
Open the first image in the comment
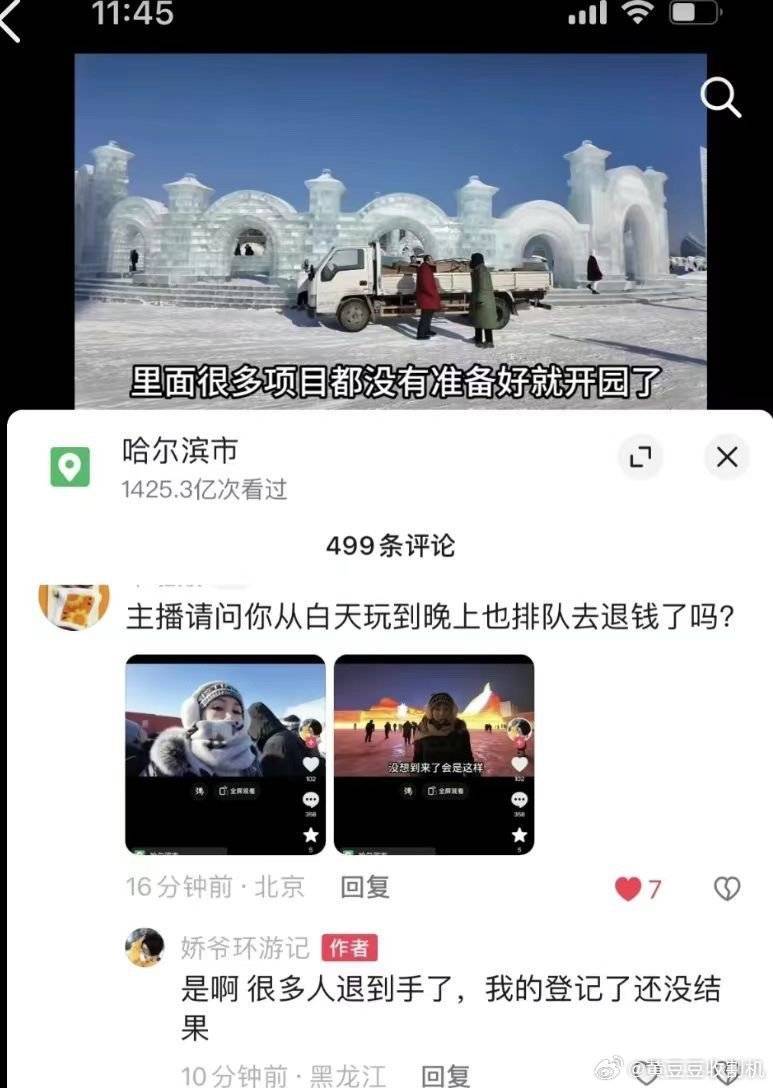pyautogui.click(x=225, y=754)
